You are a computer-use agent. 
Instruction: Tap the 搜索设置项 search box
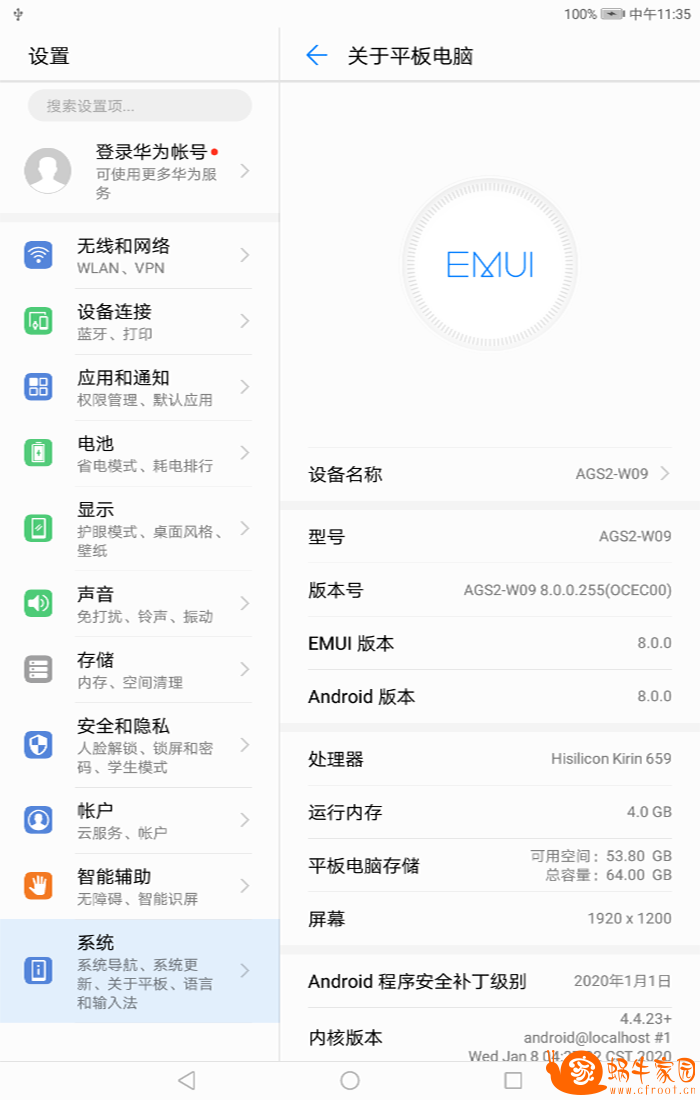tap(140, 106)
